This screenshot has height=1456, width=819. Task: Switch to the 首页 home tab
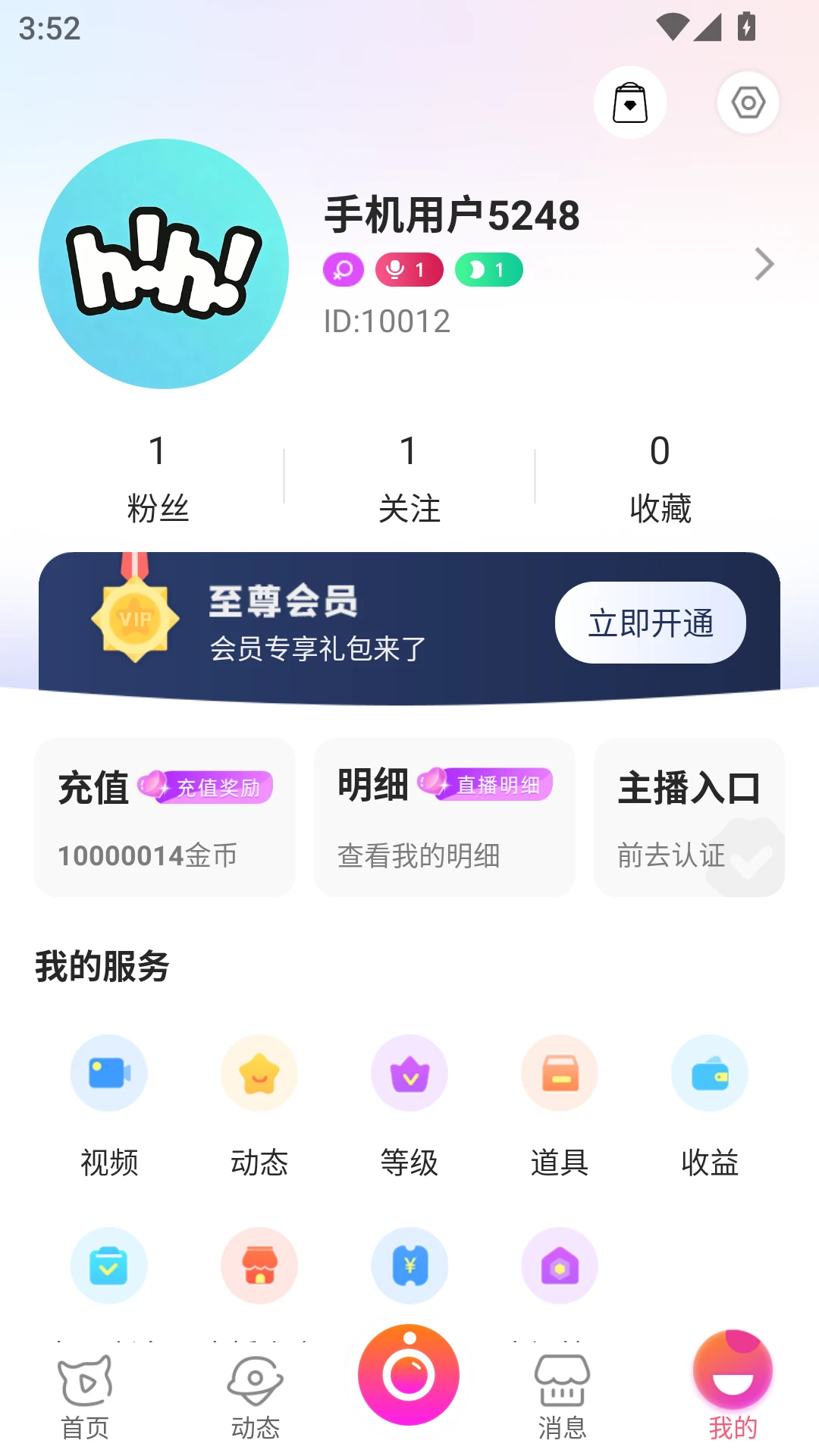click(x=85, y=1398)
